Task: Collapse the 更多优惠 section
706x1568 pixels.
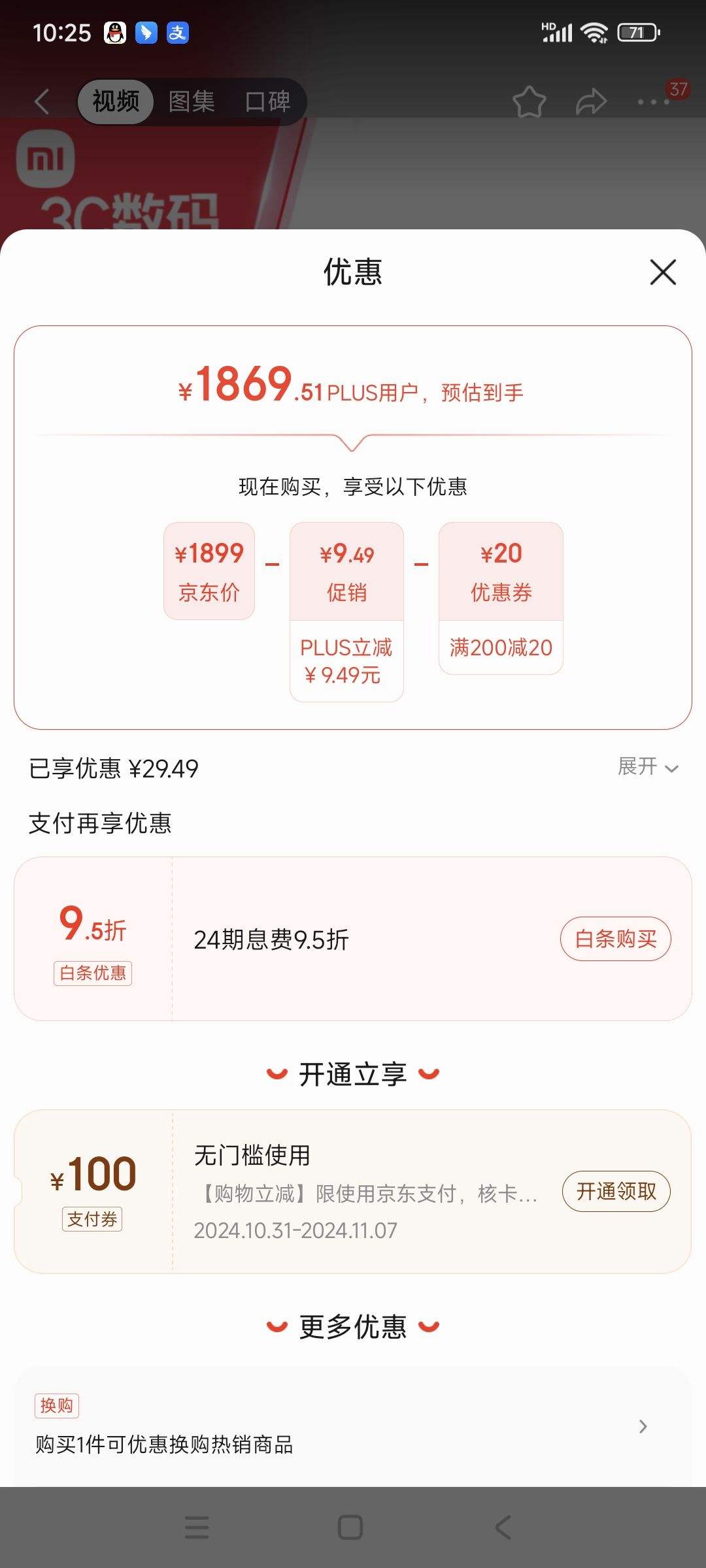Action: (353, 1327)
